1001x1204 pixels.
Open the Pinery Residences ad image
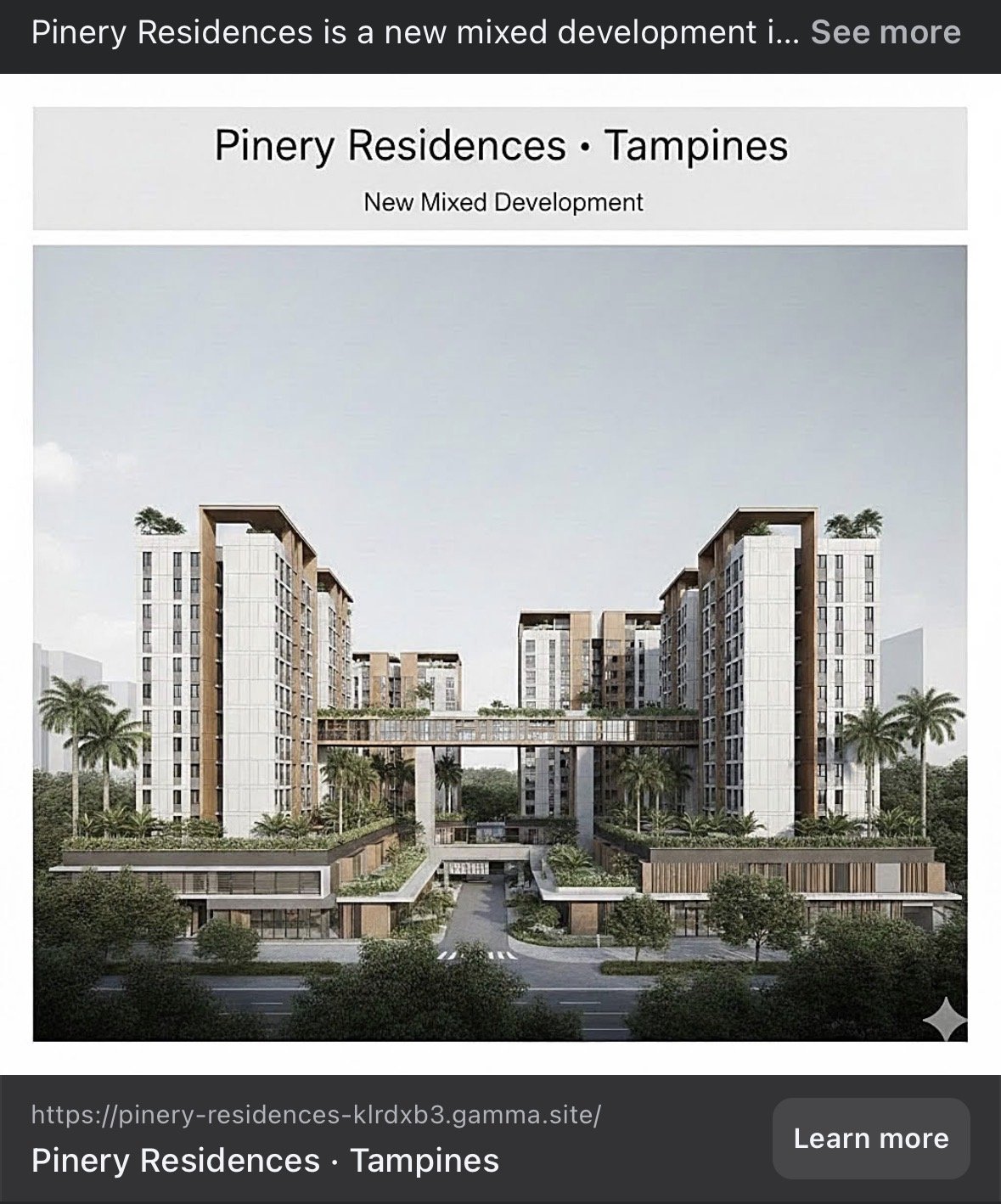coord(499,643)
